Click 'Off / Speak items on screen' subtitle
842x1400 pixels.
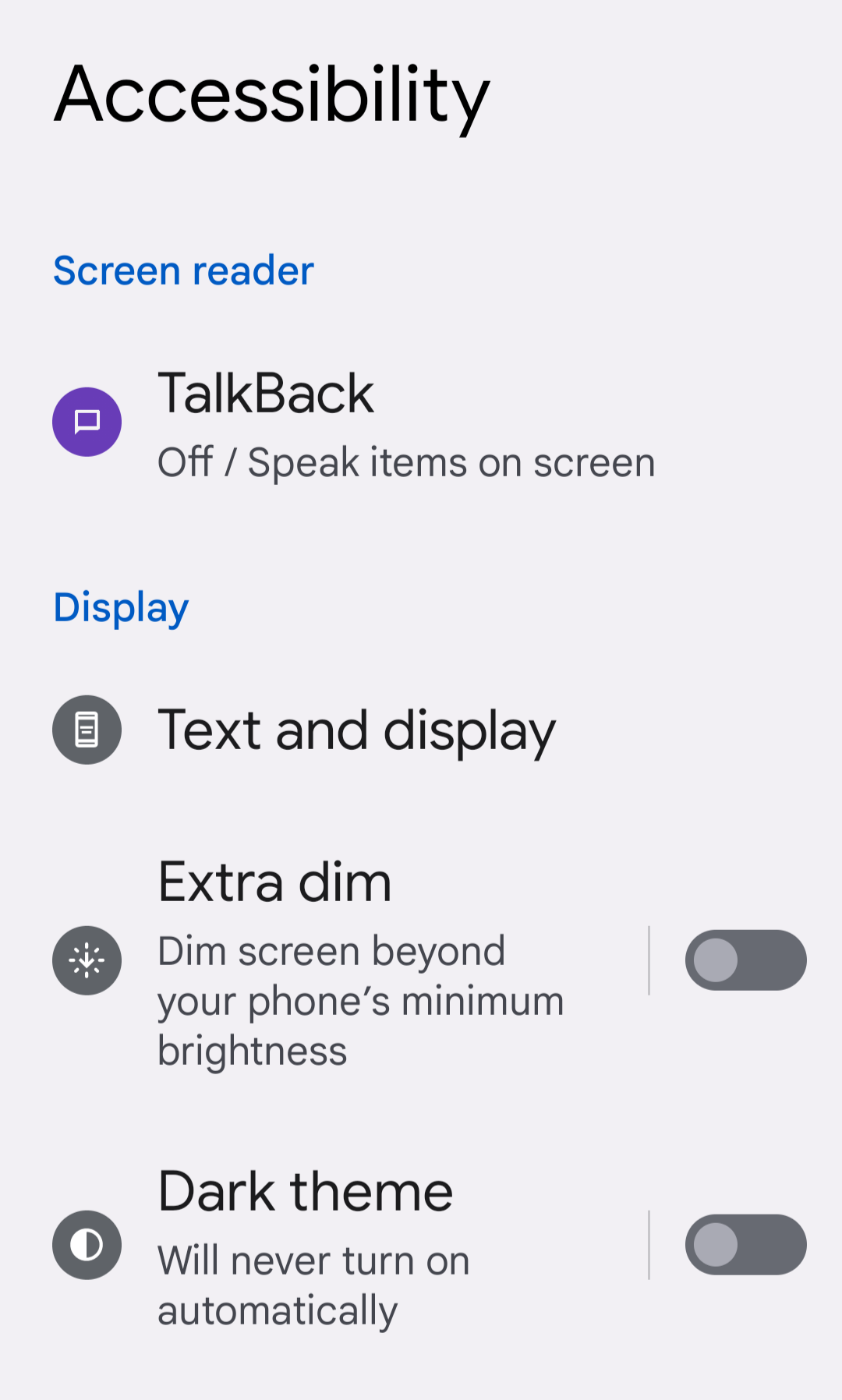(406, 461)
